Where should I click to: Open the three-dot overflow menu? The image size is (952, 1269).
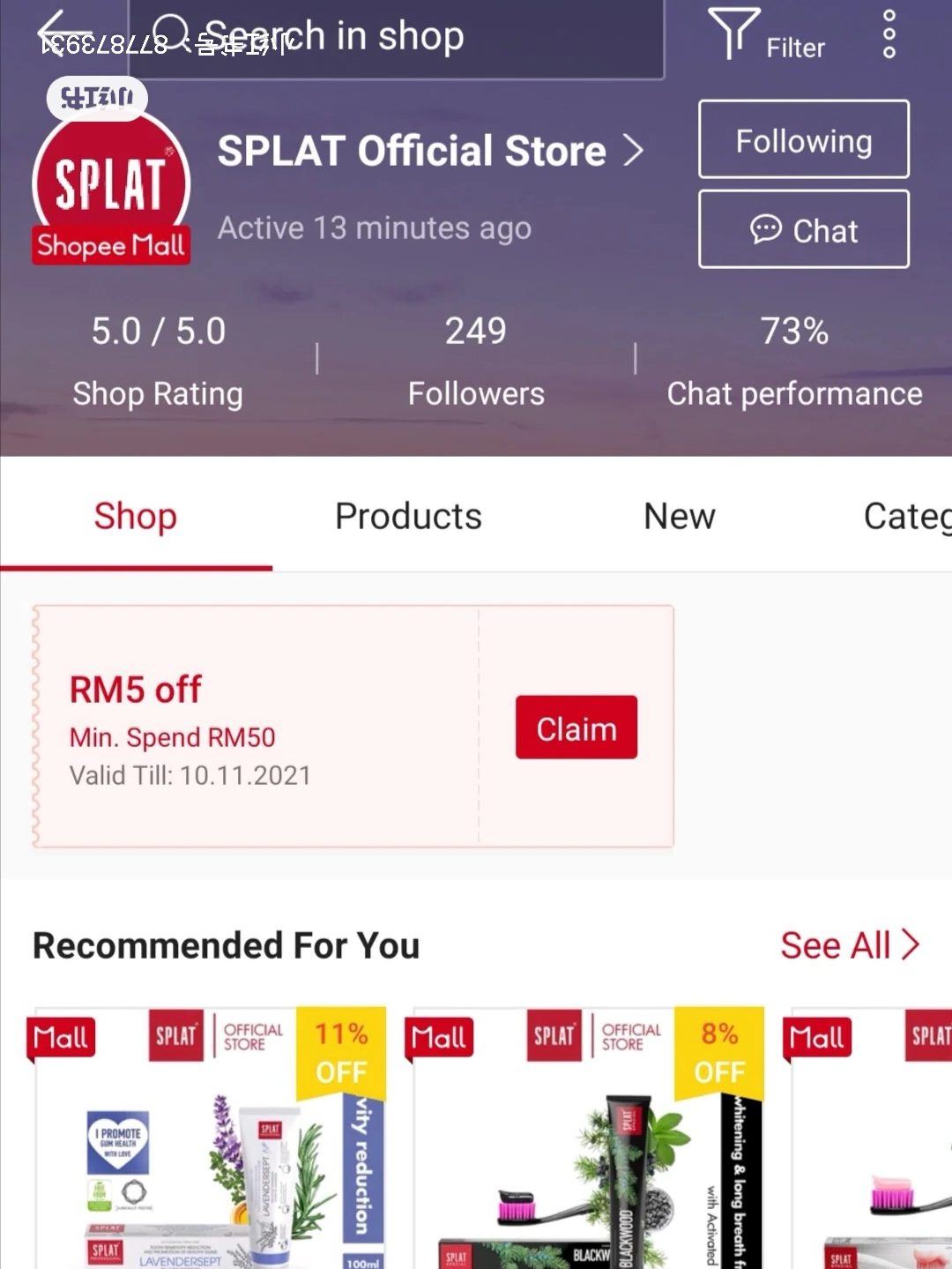point(889,35)
